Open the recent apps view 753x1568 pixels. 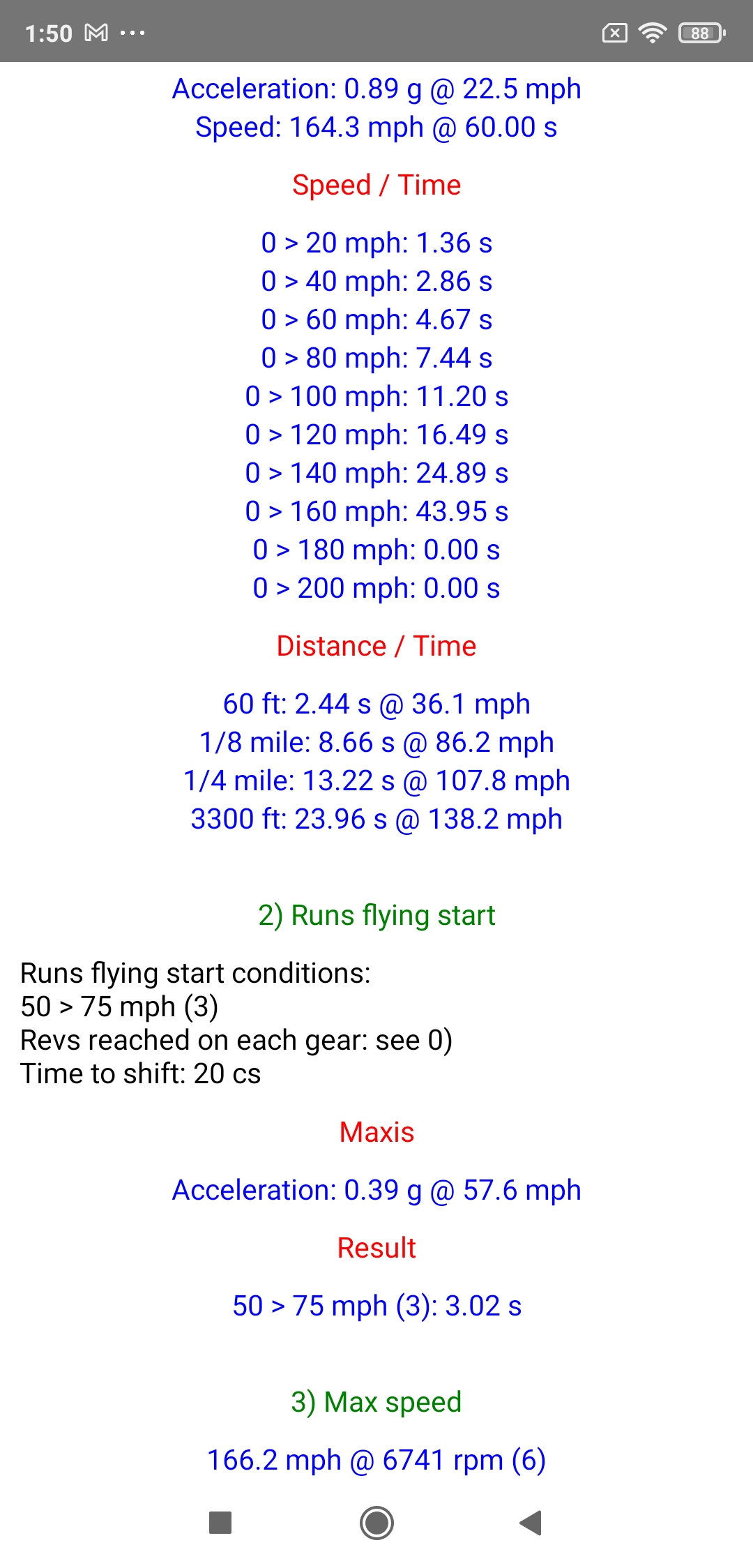click(x=220, y=1523)
